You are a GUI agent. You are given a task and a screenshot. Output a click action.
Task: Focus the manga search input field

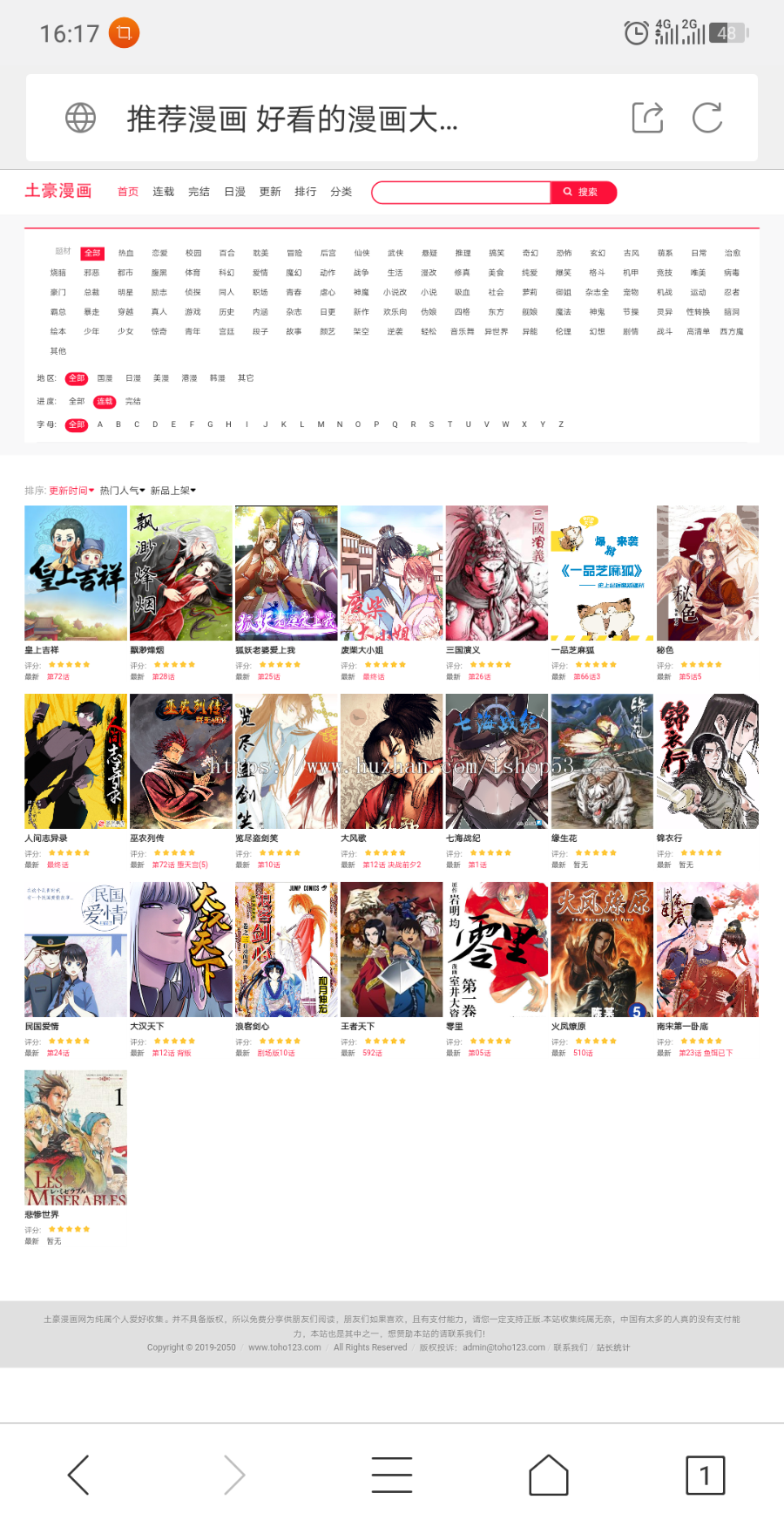pyautogui.click(x=462, y=192)
